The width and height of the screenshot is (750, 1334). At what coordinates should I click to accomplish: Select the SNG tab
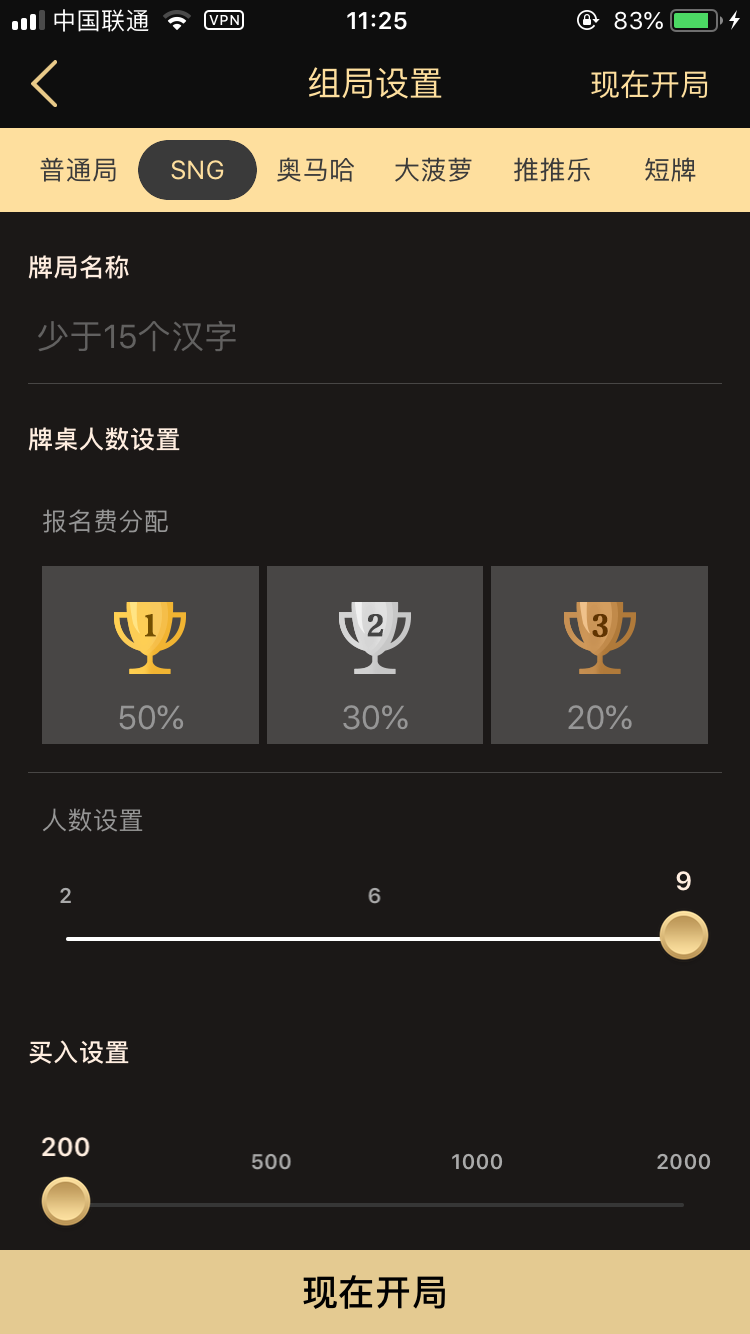click(197, 170)
